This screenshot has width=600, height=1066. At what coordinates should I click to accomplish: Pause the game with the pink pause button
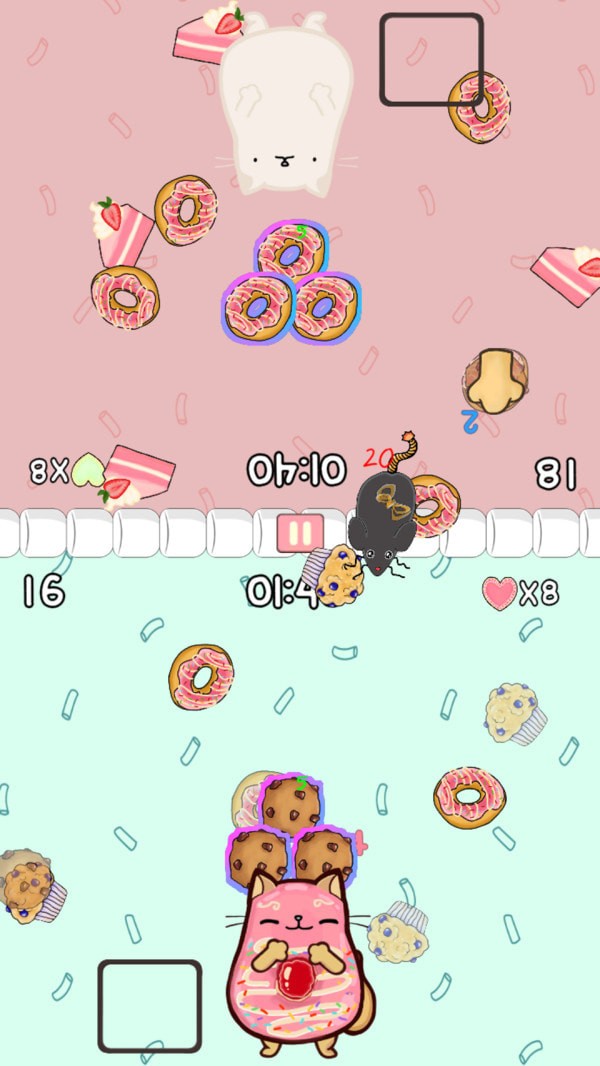pos(300,532)
